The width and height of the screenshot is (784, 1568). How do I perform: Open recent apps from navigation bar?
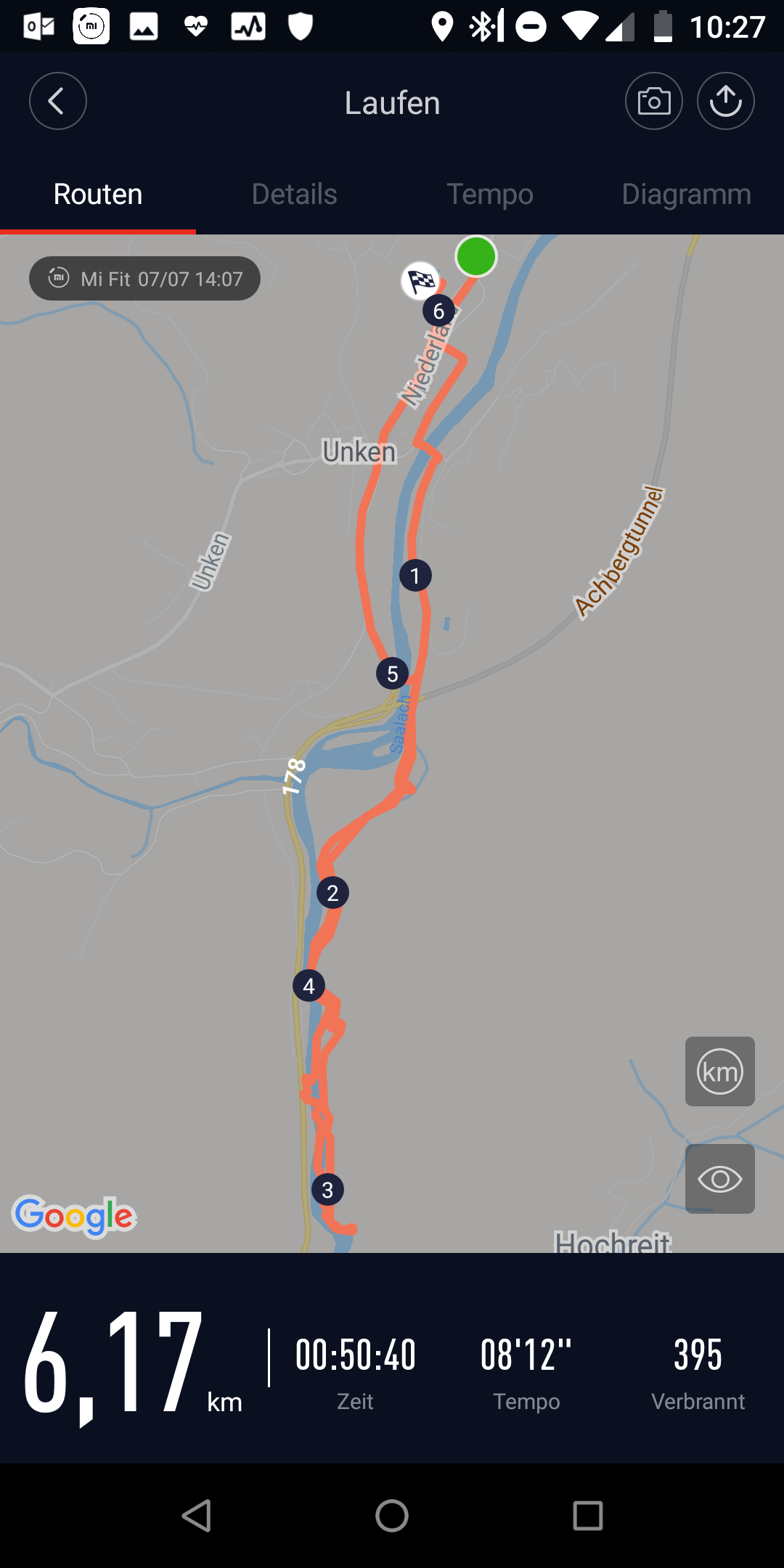[587, 1516]
